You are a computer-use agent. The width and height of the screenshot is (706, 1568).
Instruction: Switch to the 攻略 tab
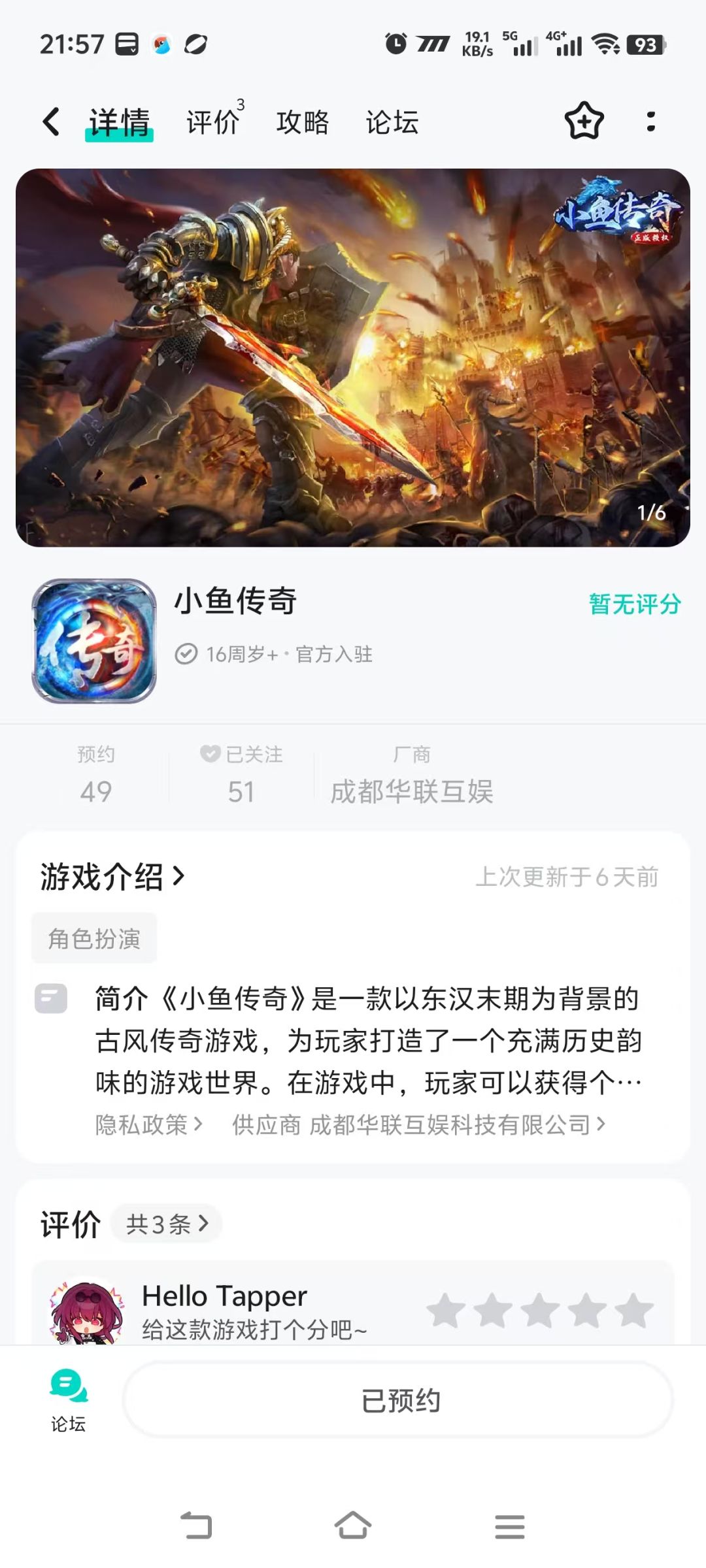(x=302, y=123)
